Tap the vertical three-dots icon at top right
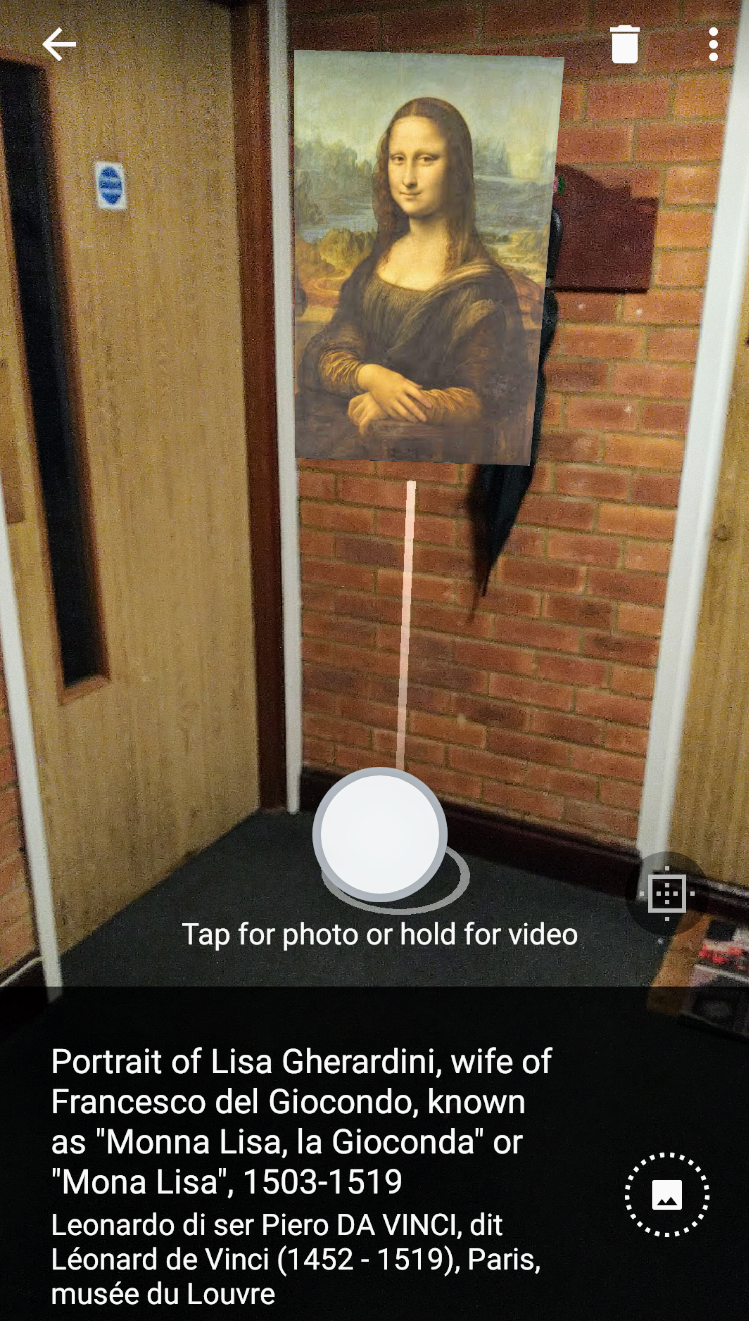Screen dimensions: 749x1321 tap(713, 44)
